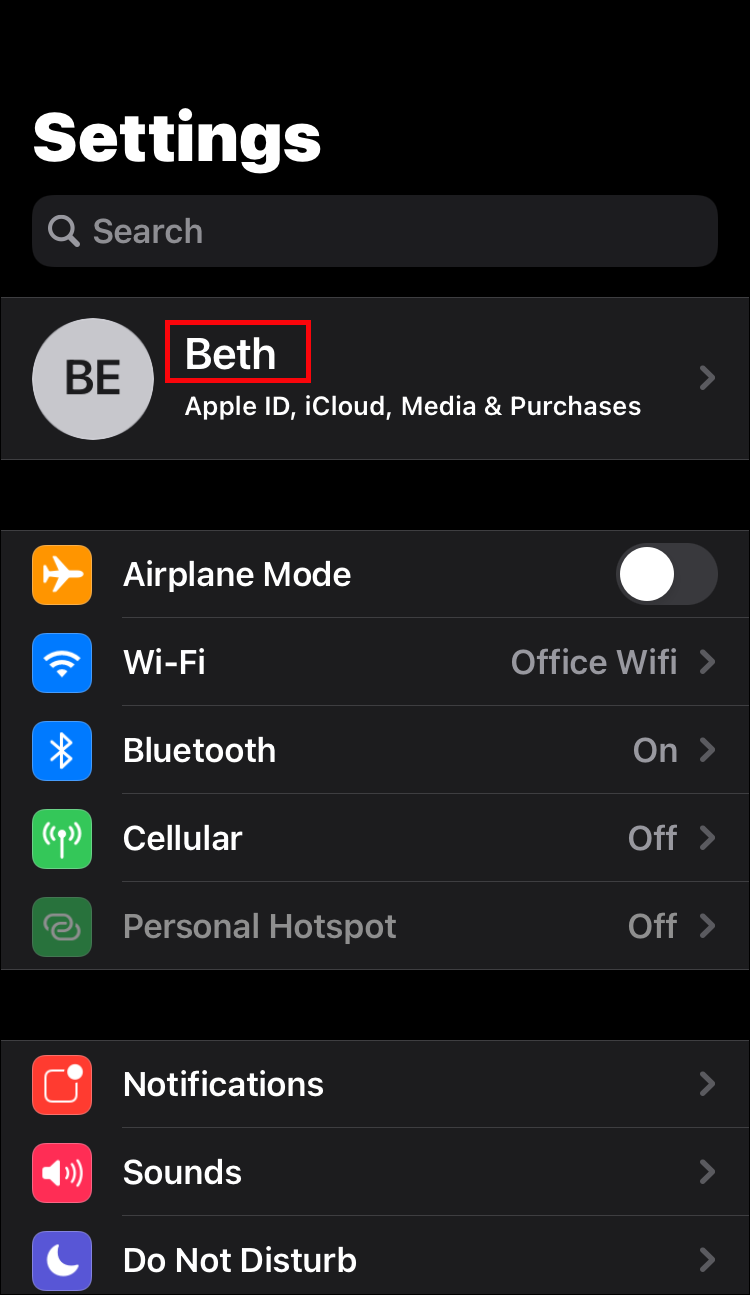Image resolution: width=750 pixels, height=1295 pixels.
Task: Open Bluetooth settings
Action: (x=374, y=750)
